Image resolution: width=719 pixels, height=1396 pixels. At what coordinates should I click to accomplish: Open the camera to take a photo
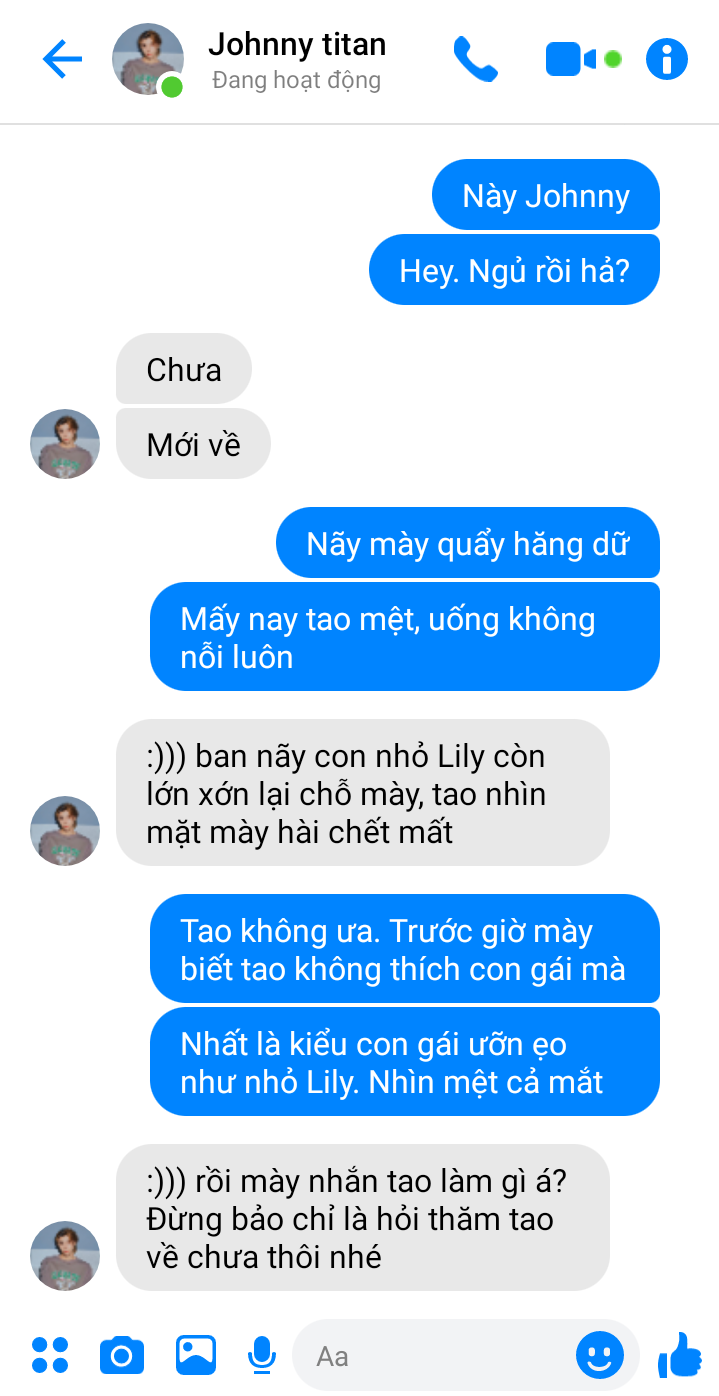(122, 1355)
